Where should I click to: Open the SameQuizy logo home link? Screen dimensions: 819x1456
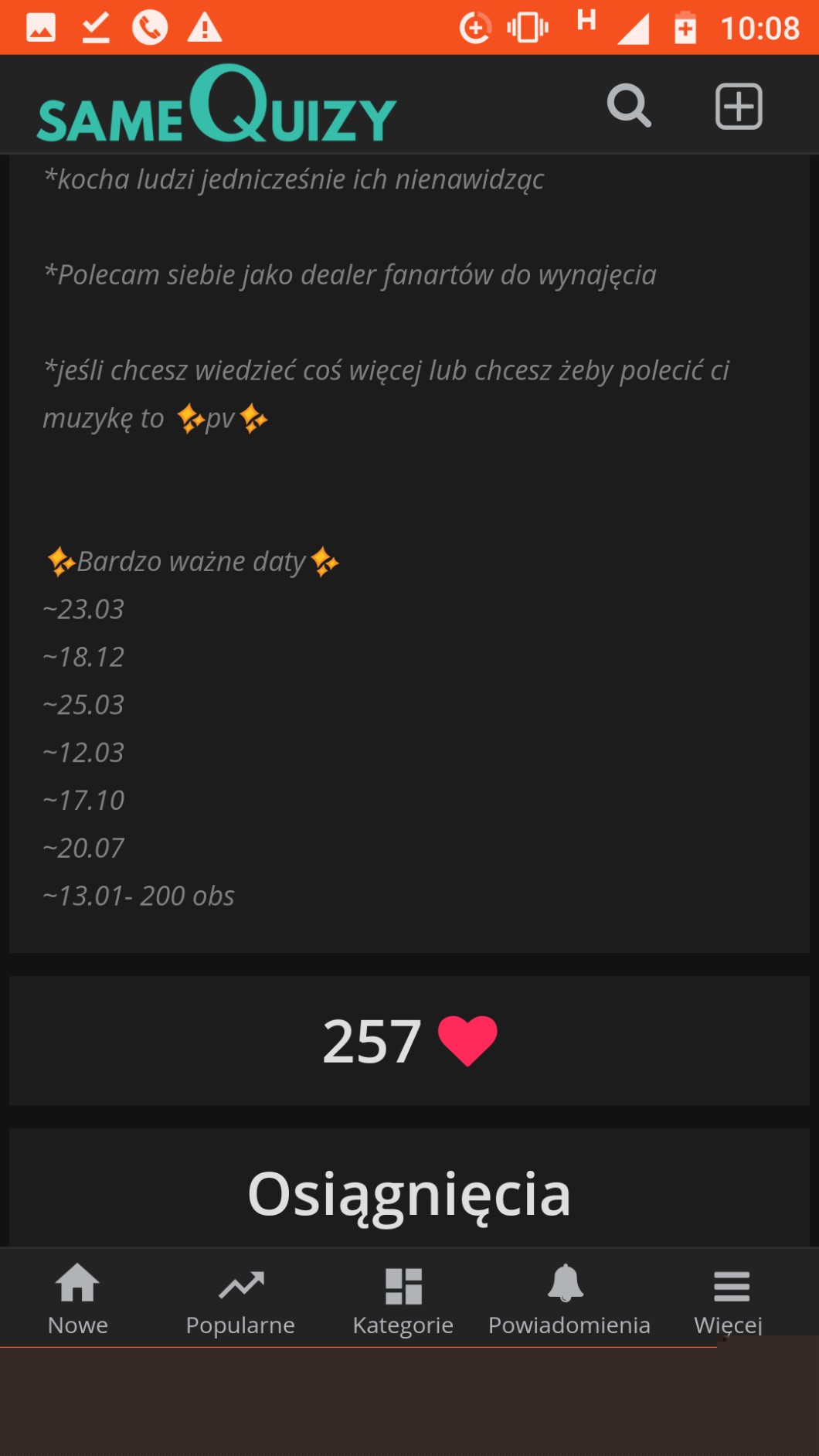click(216, 104)
